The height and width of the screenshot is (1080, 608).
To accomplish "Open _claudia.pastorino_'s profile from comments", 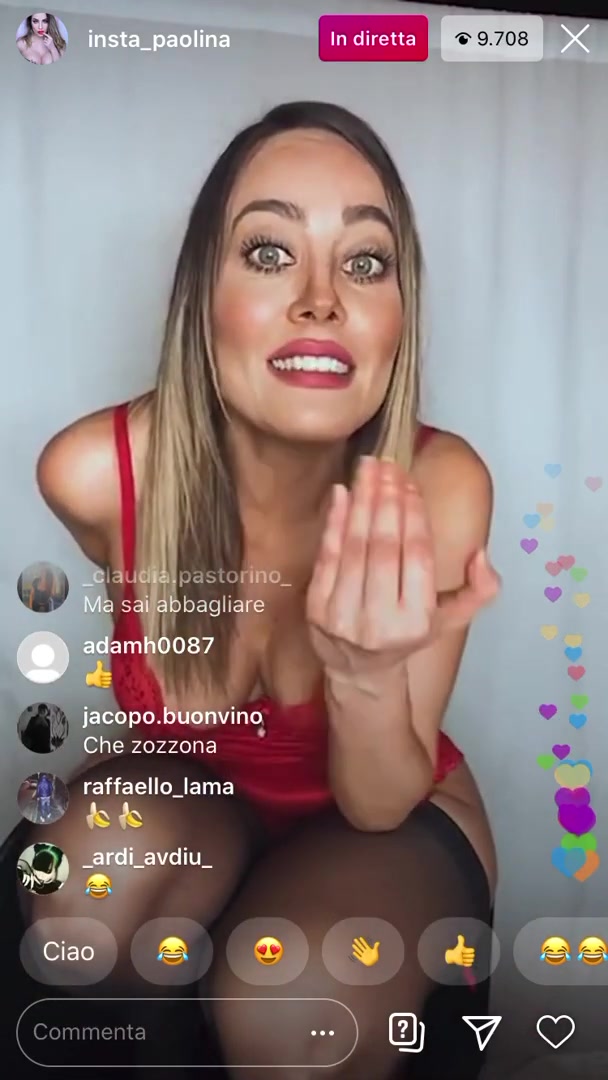I will [x=43, y=587].
